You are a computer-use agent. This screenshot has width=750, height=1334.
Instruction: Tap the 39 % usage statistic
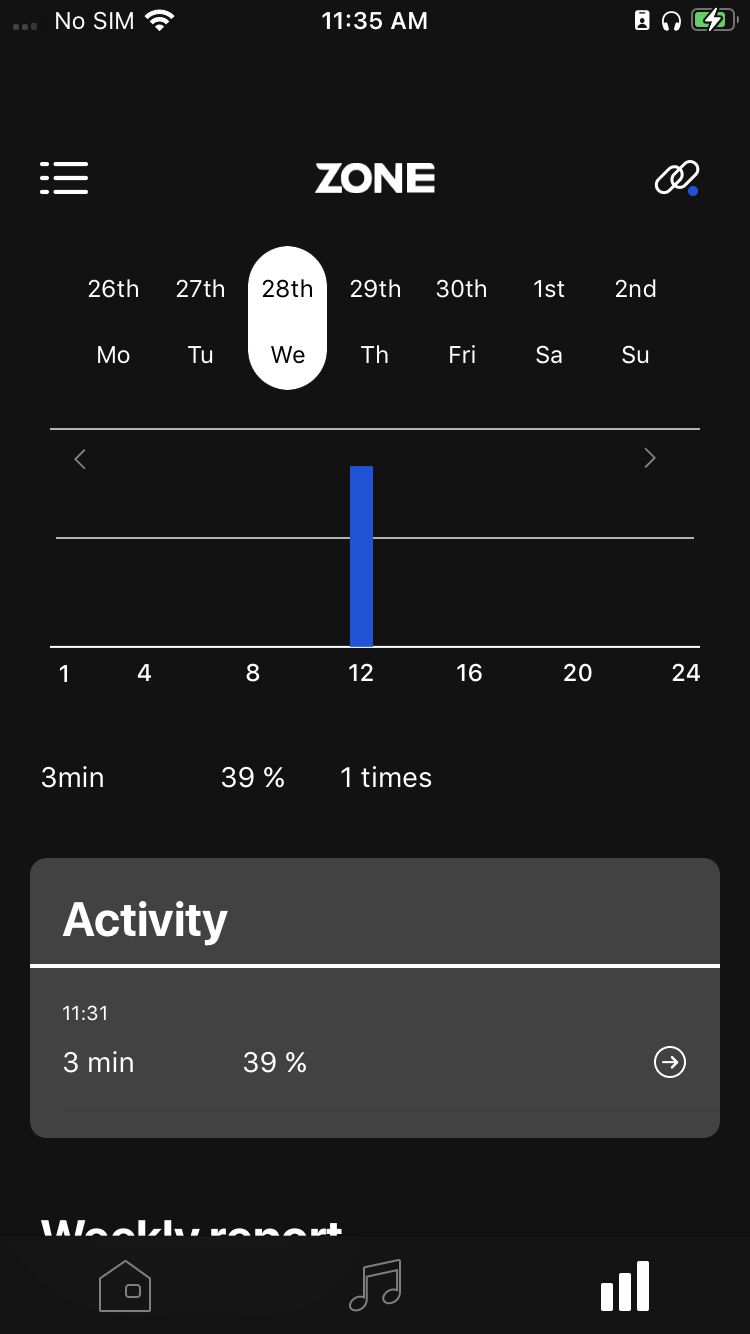252,777
